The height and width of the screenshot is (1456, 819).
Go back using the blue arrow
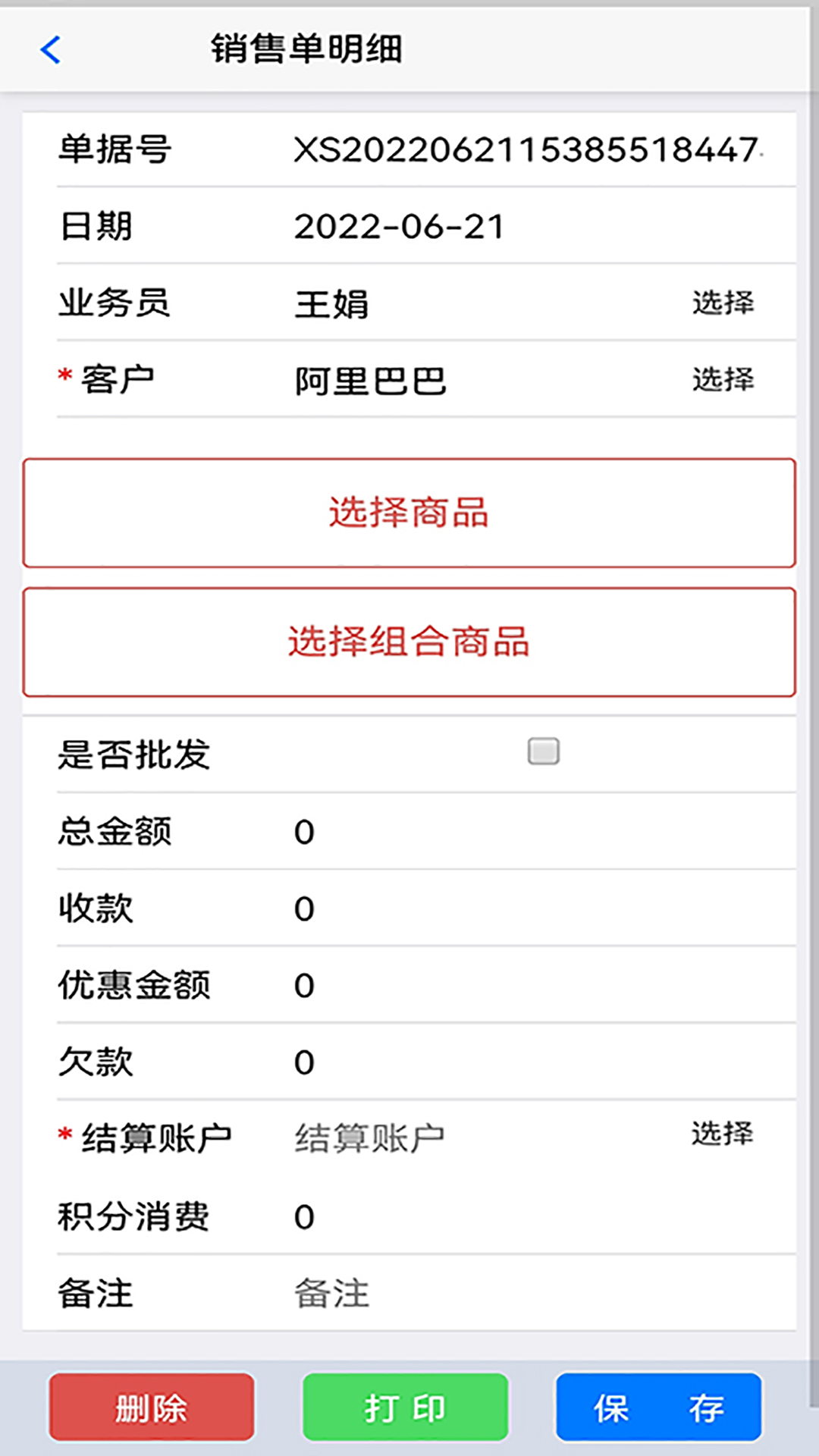pyautogui.click(x=50, y=50)
